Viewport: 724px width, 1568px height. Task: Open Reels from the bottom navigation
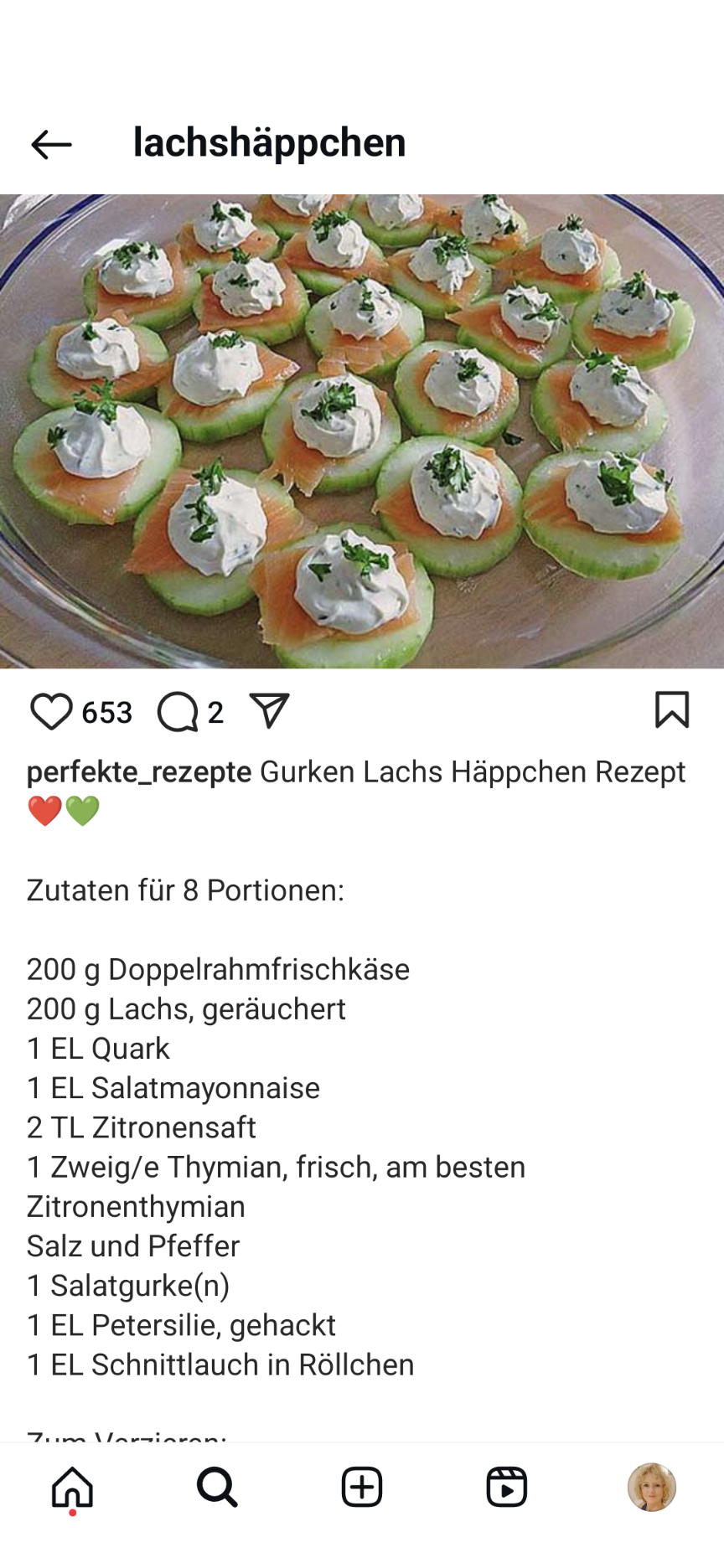point(506,1488)
